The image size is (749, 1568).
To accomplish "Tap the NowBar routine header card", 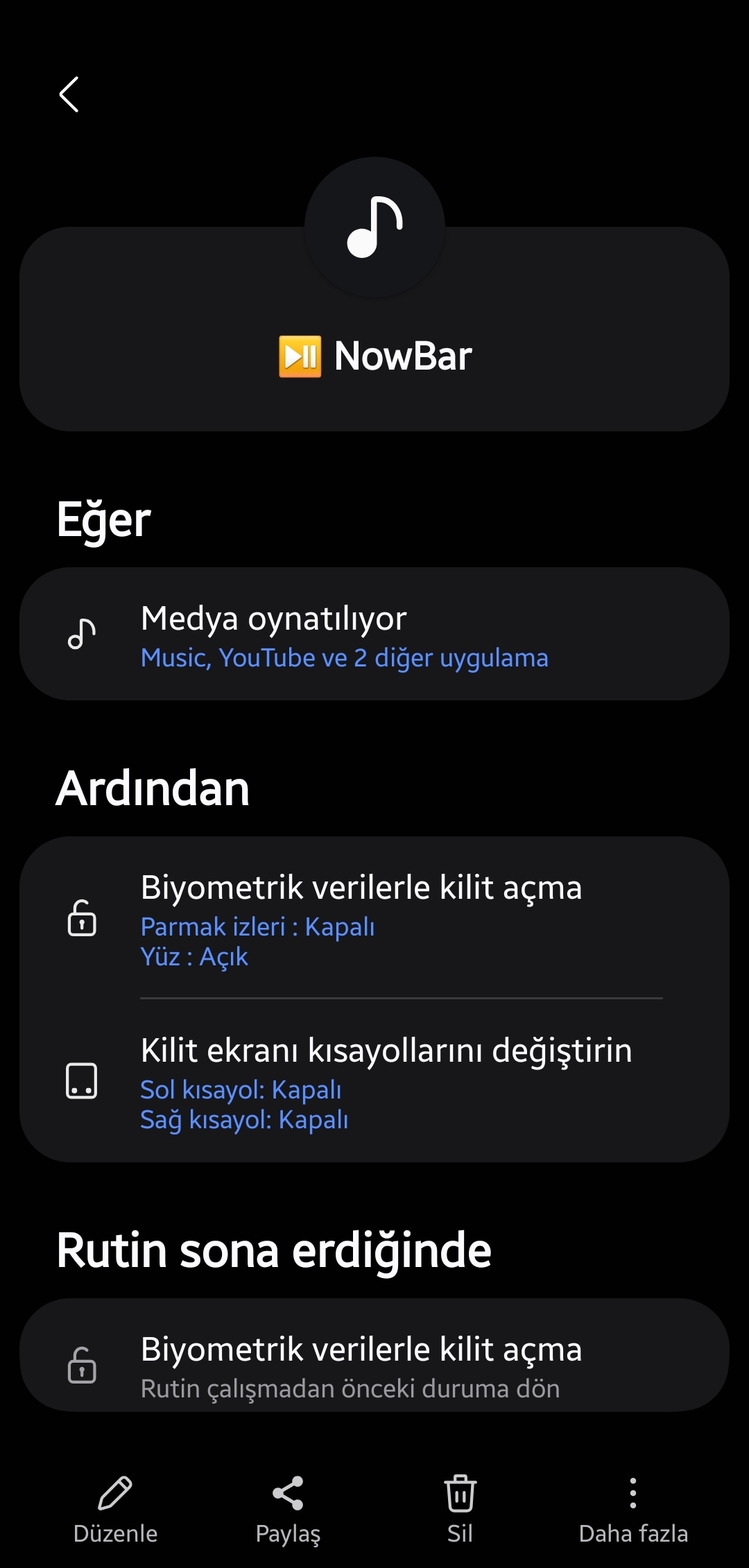I will tap(374, 329).
